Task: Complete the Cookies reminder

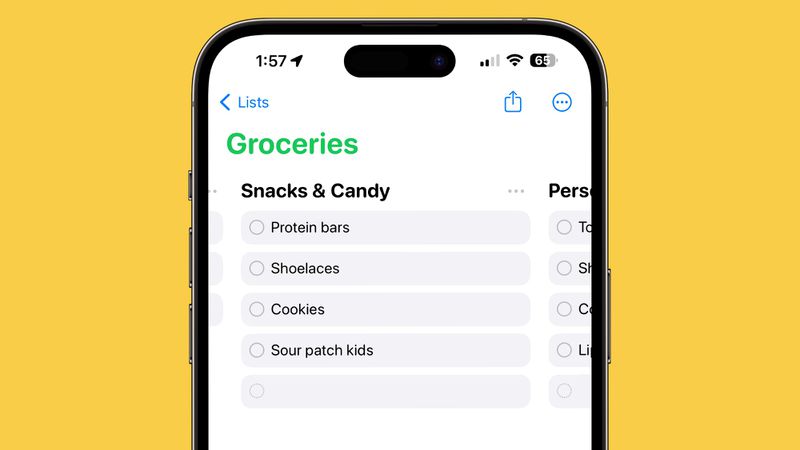Action: coord(257,309)
